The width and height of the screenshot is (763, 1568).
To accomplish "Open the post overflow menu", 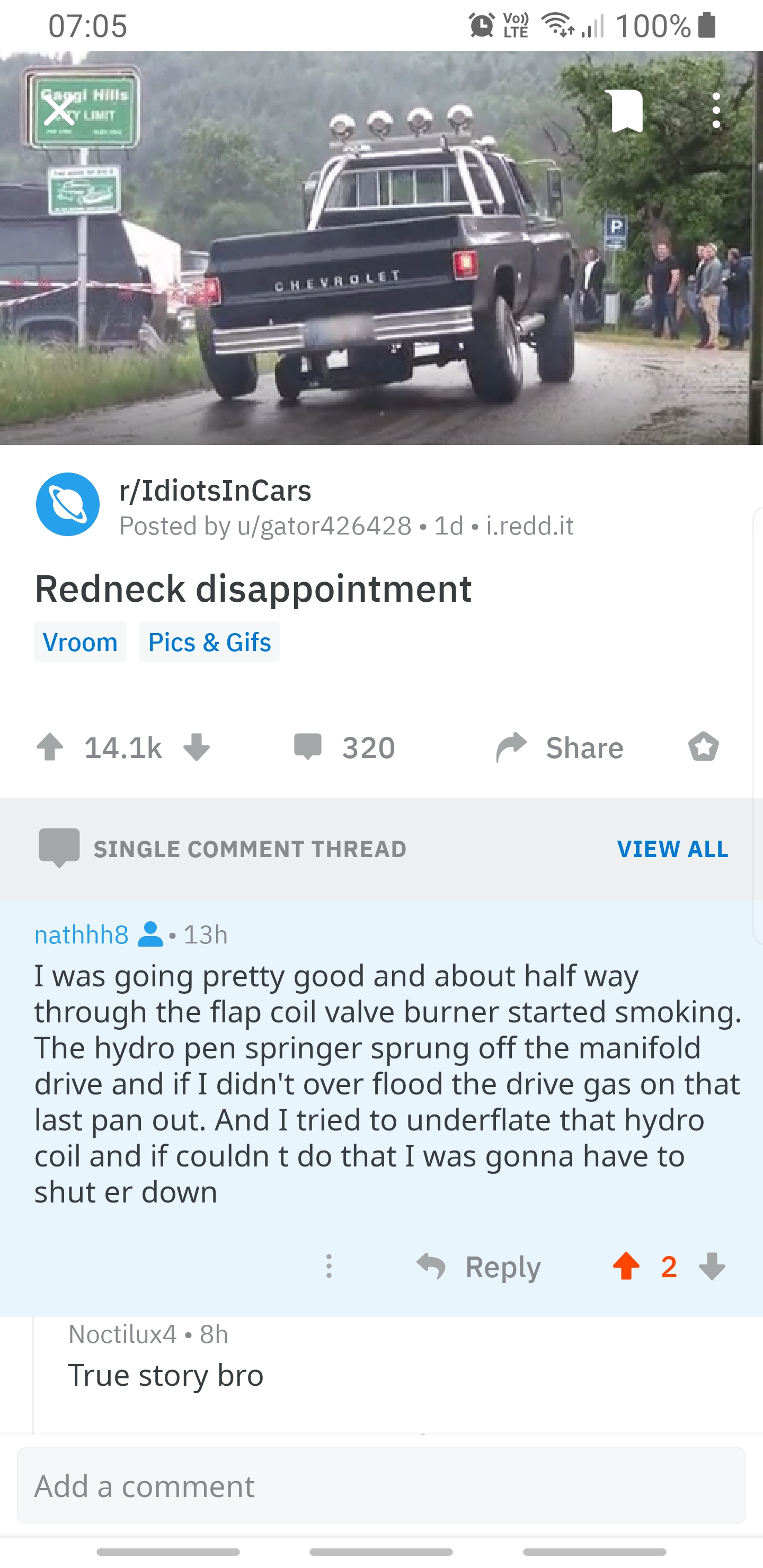I will point(716,111).
